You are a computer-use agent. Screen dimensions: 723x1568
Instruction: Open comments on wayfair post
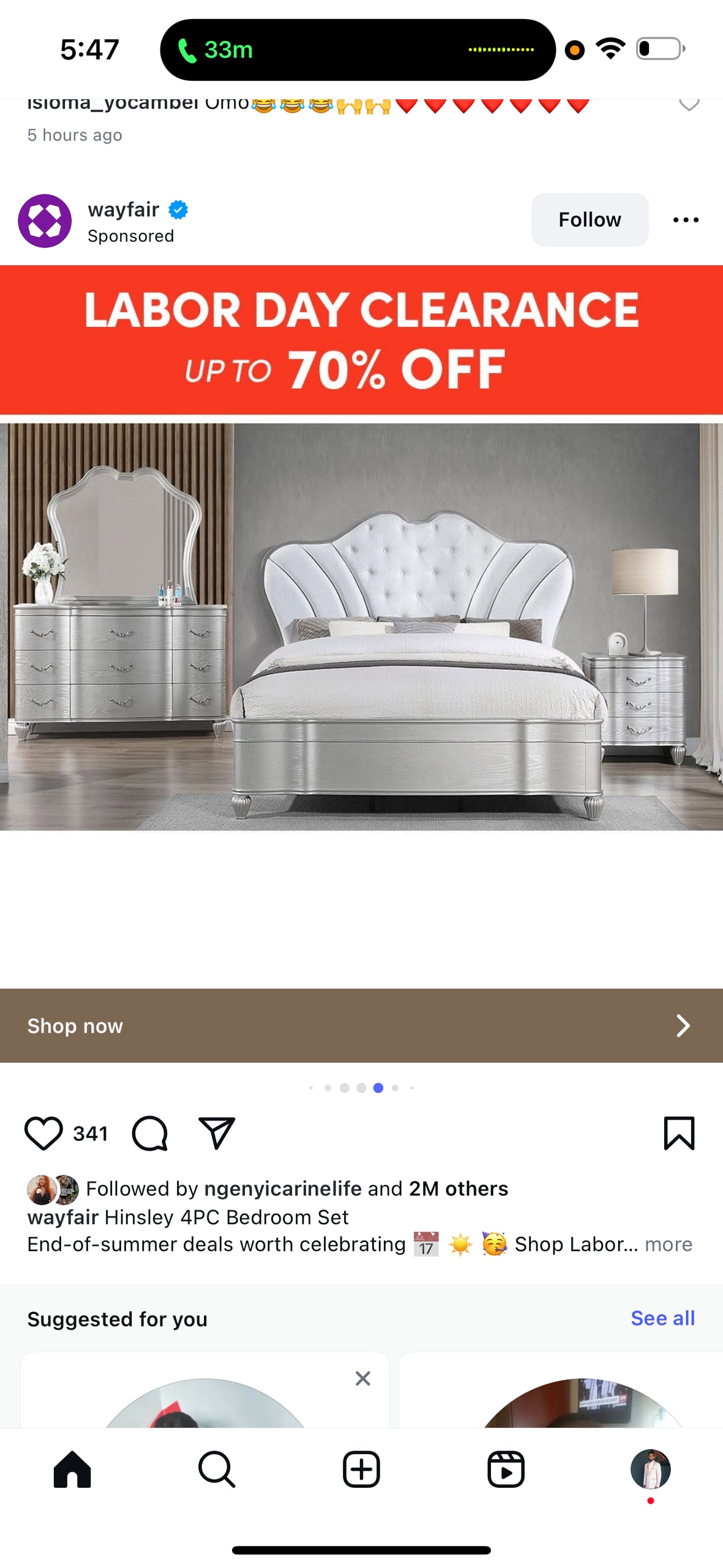[x=150, y=1133]
